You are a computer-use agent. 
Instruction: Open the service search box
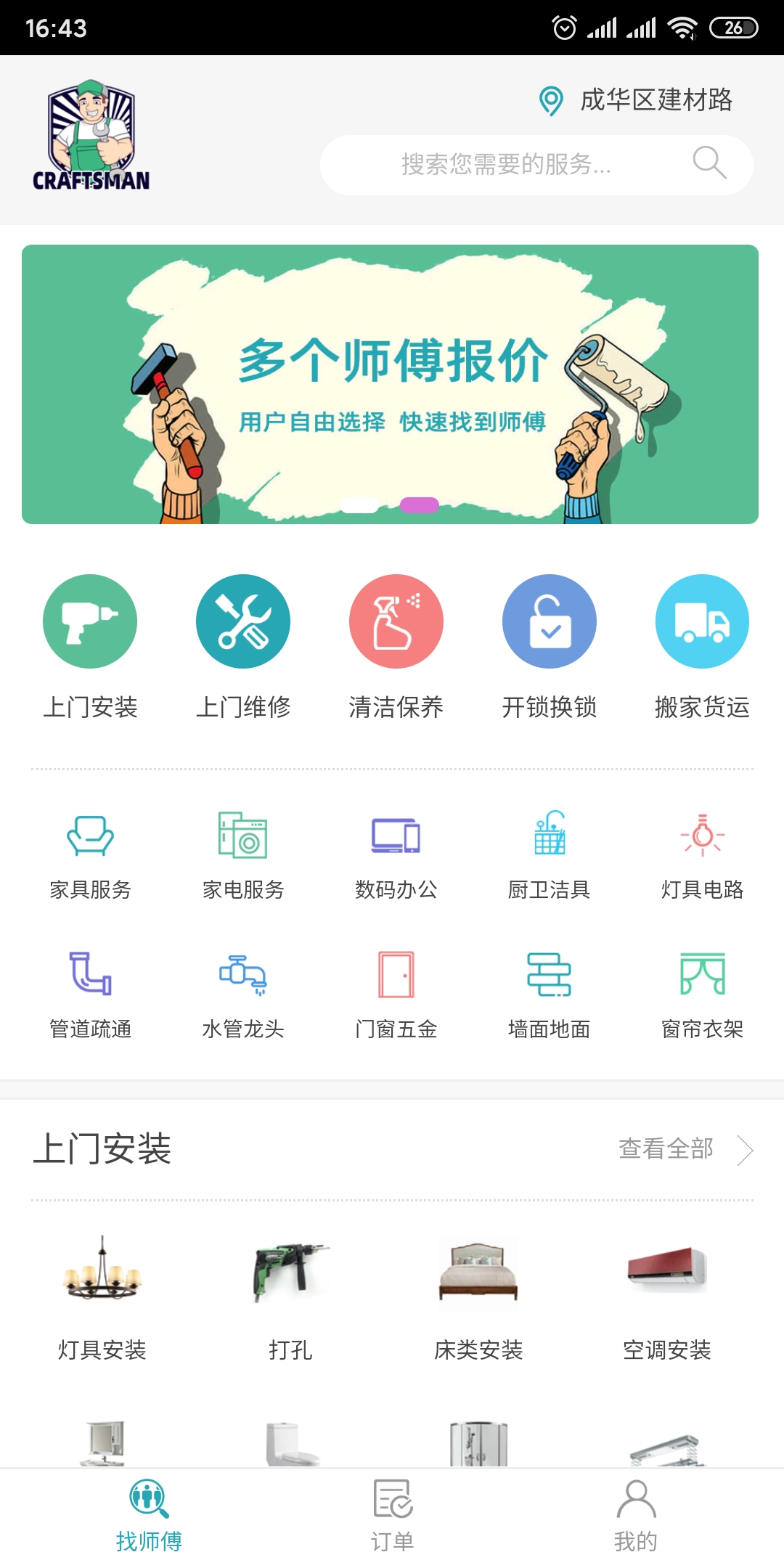(x=536, y=165)
